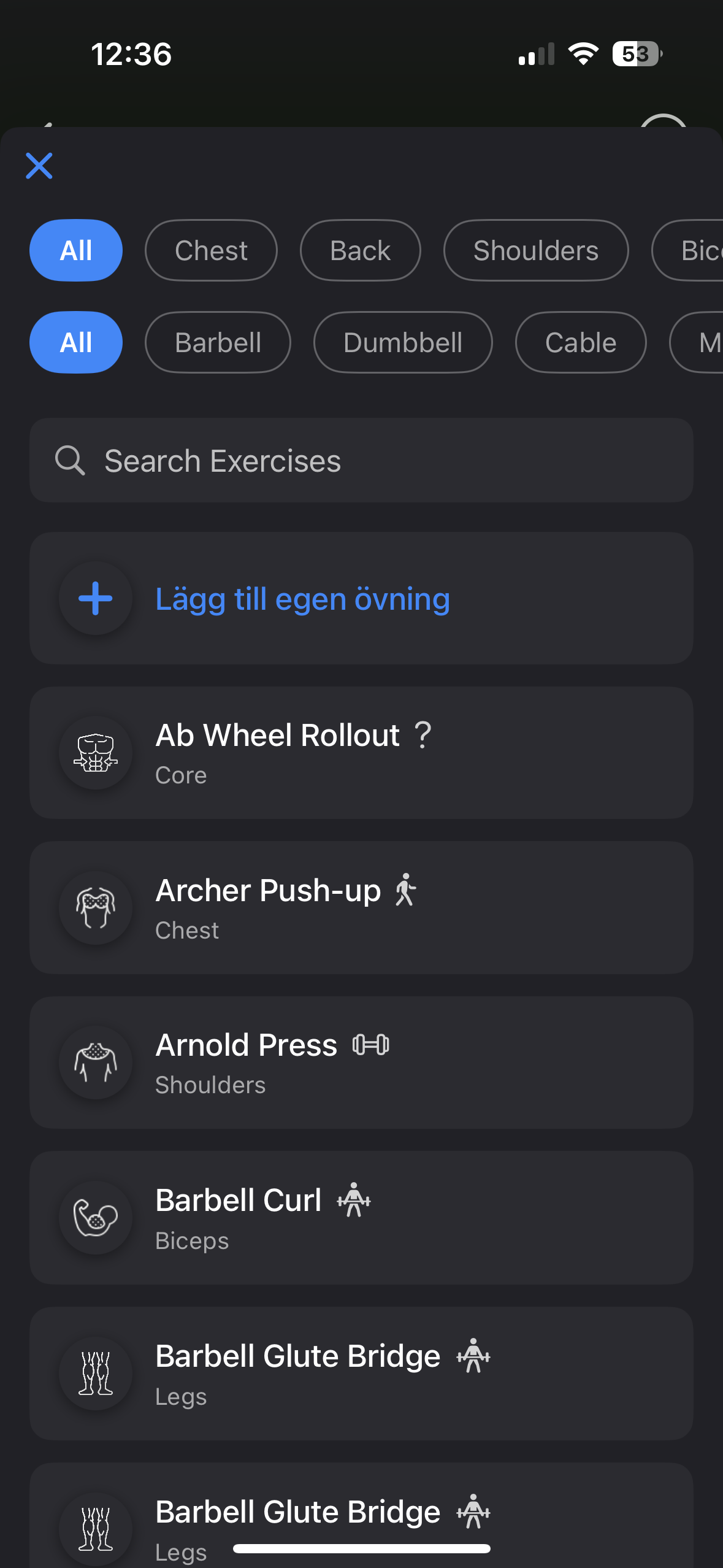
Task: Select the Ab Wheel Rollout exercise
Action: (361, 753)
